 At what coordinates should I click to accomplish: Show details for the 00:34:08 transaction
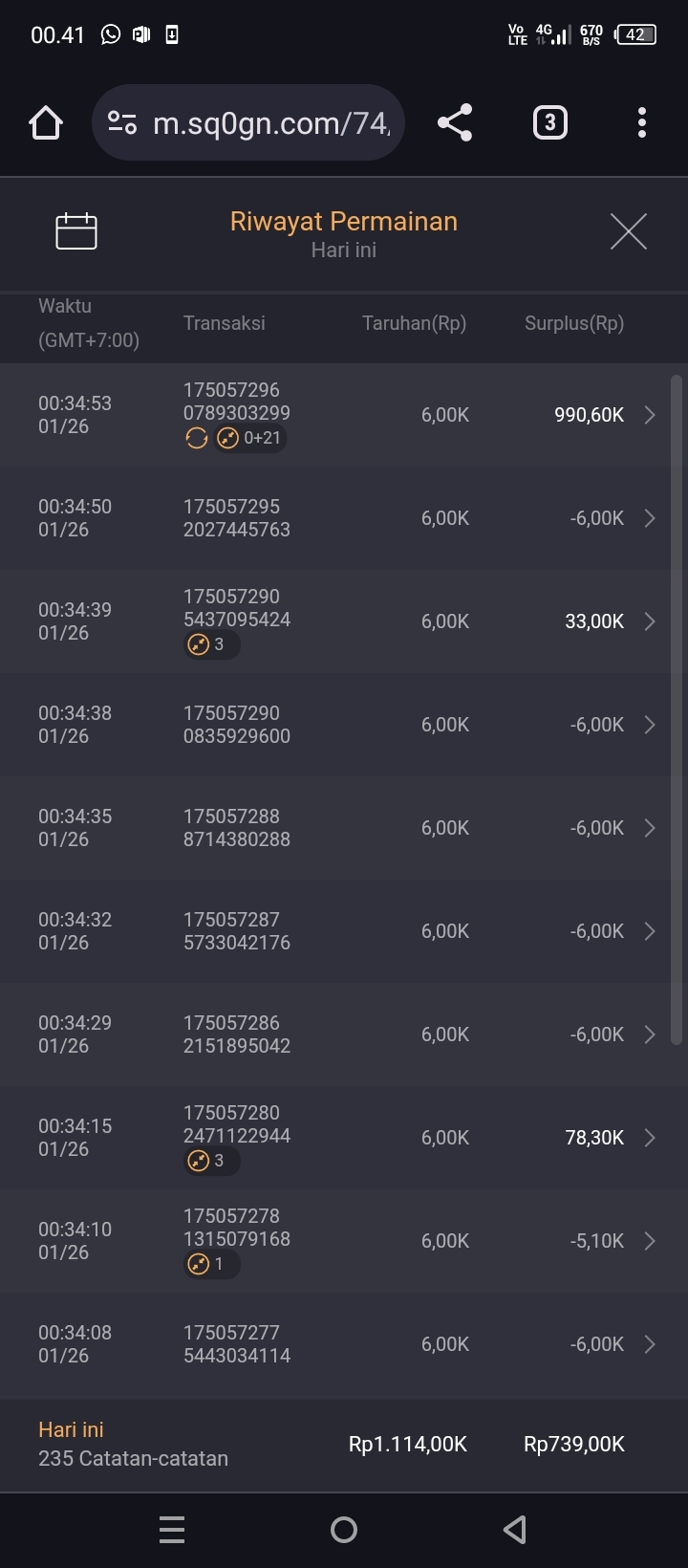pos(344,1344)
